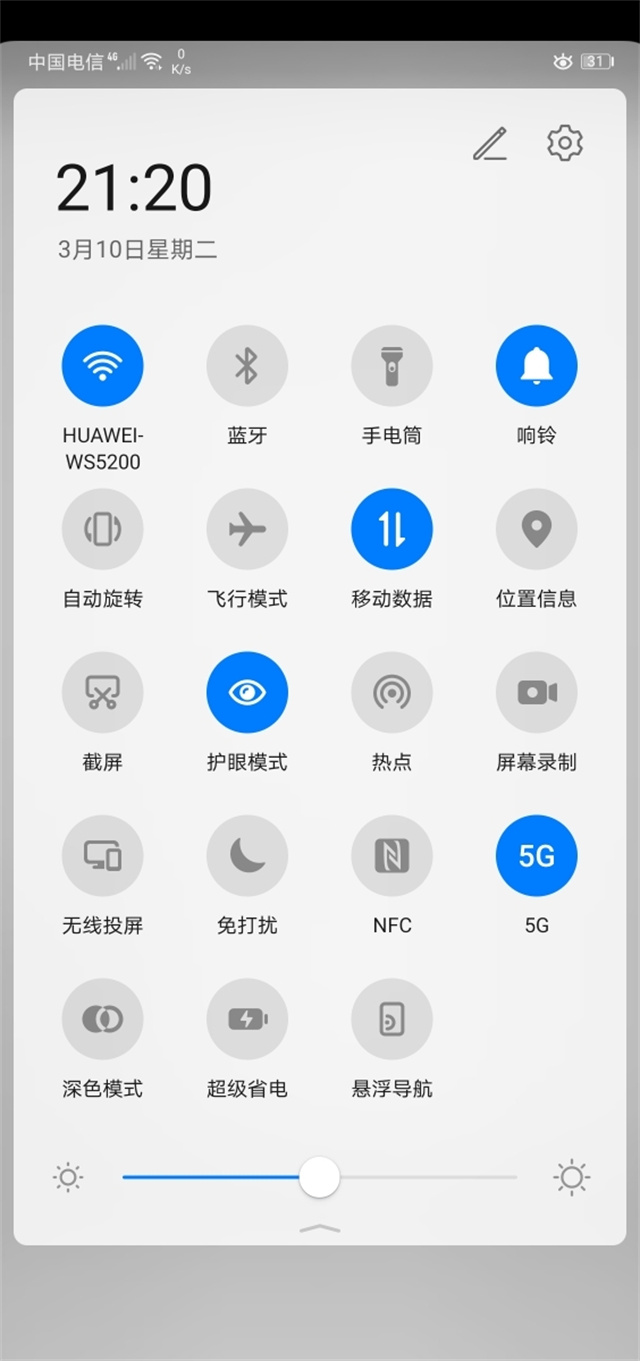Turn on location info (位置信息)
Screen dimensions: 640x1361
(536, 529)
